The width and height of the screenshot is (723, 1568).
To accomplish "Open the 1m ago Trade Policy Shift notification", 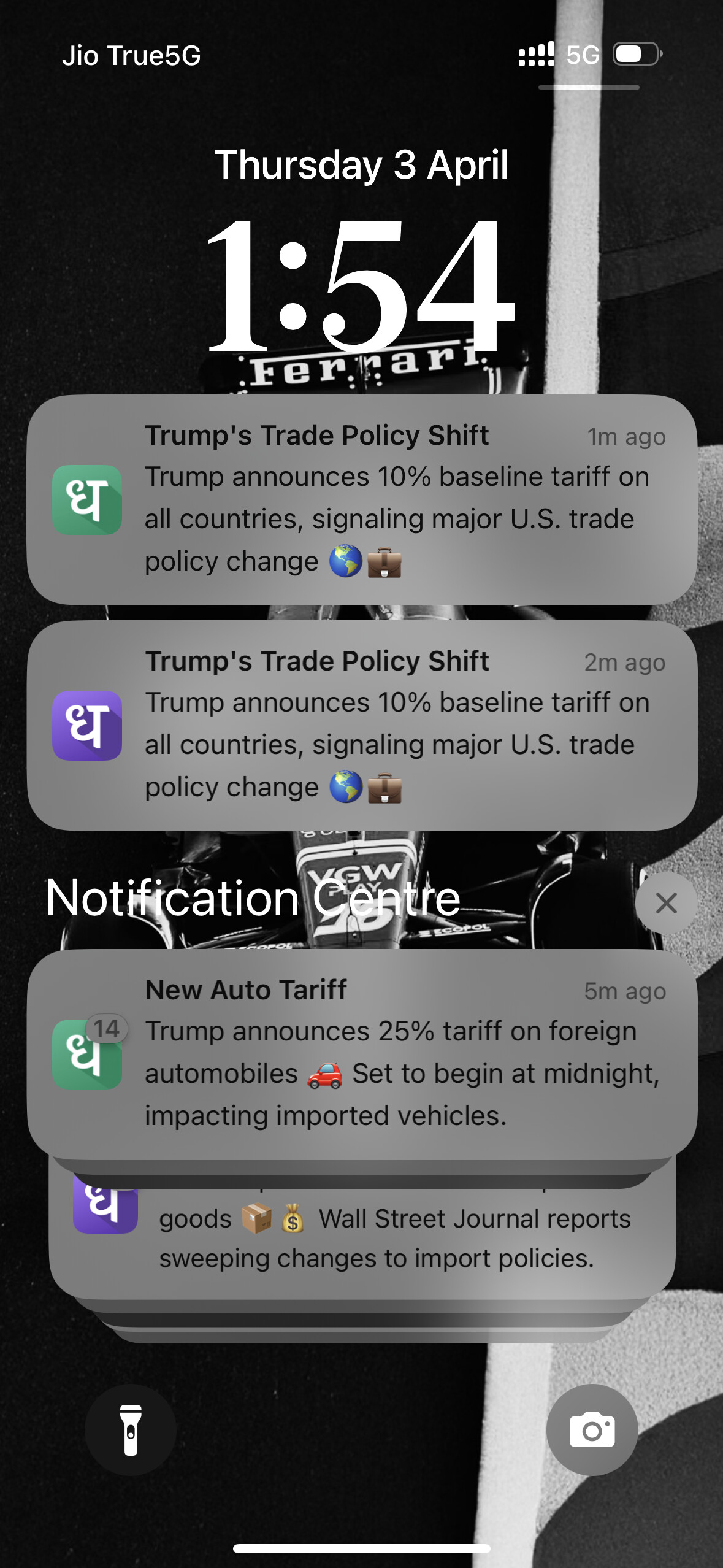I will coord(362,499).
